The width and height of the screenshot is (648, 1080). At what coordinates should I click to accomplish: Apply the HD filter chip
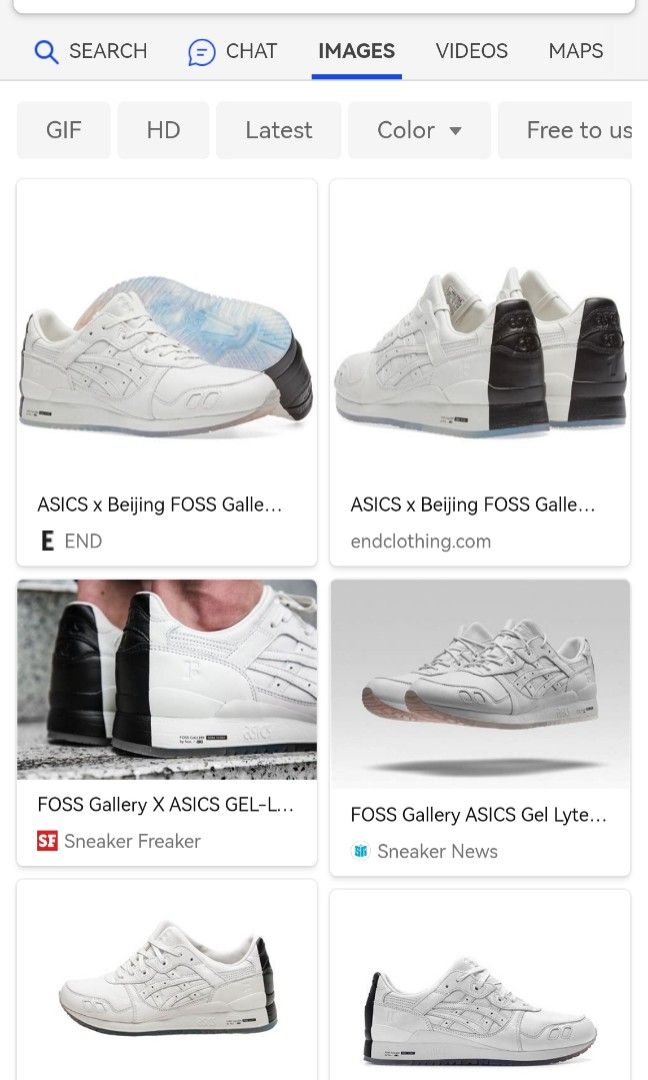point(163,130)
